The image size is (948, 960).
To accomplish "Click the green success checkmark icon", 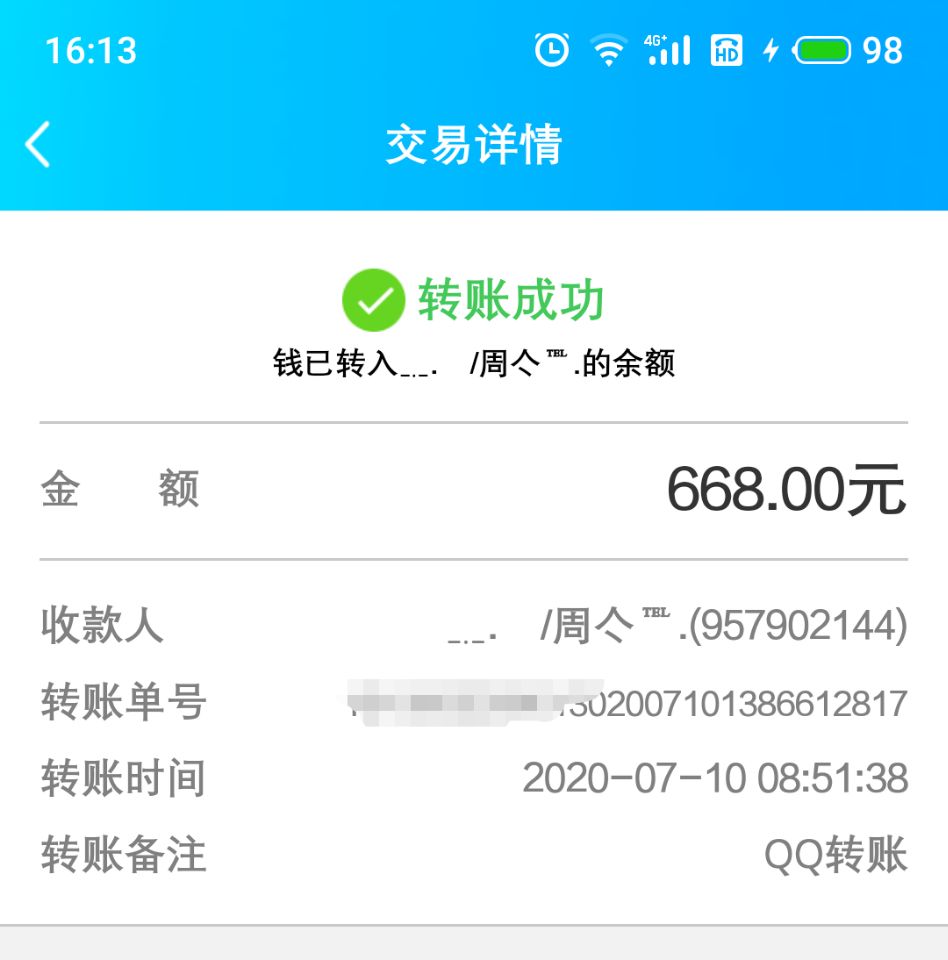I will coord(371,300).
